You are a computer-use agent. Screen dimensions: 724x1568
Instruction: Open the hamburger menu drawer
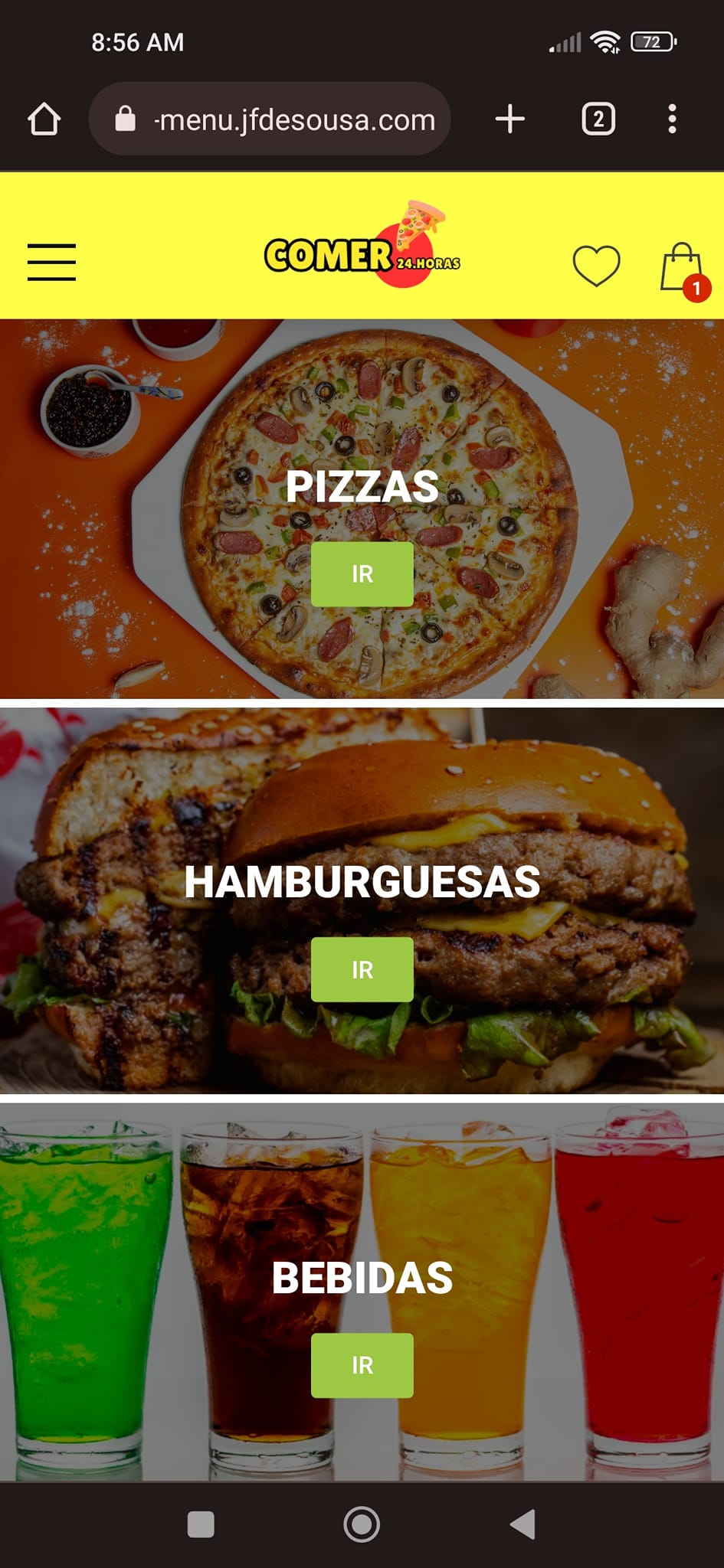(x=51, y=263)
